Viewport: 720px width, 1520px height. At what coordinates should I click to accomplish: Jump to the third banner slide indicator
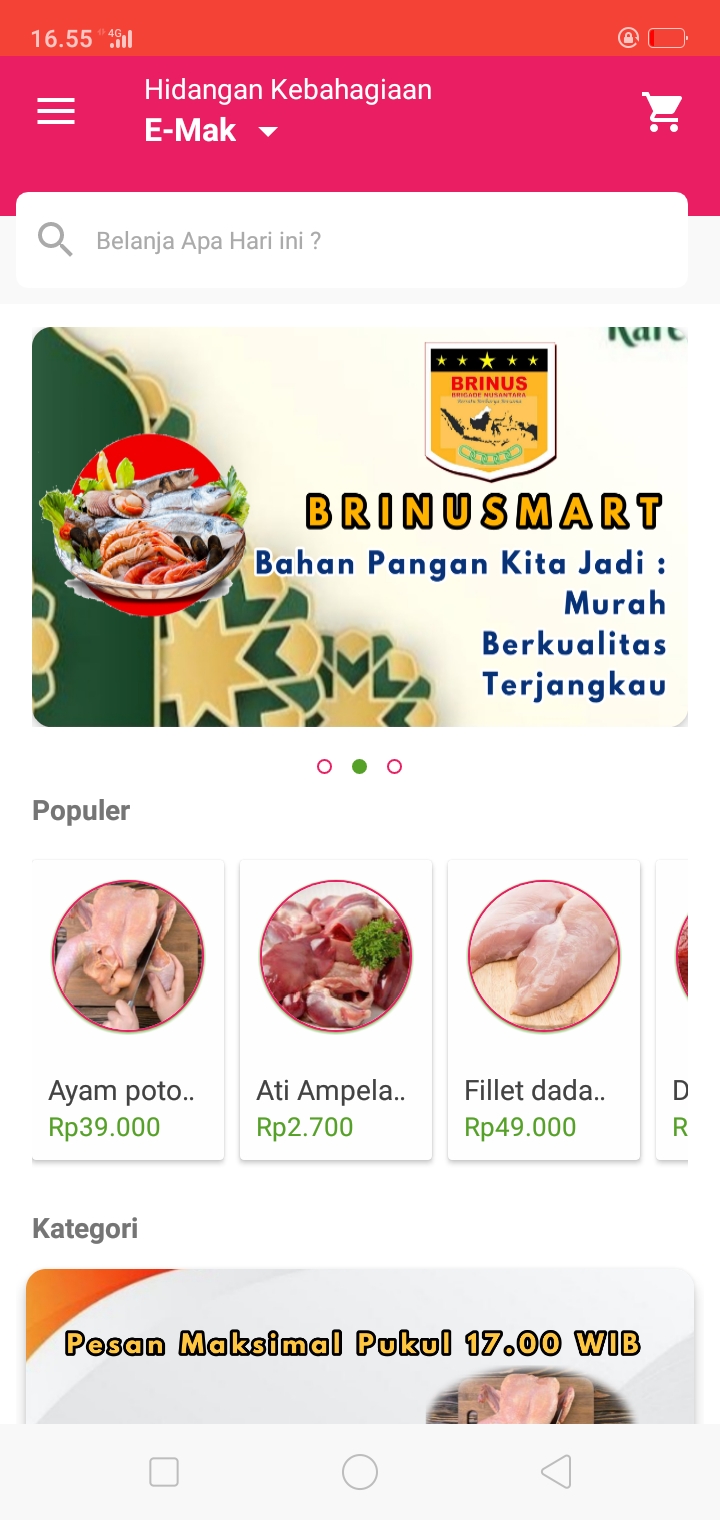(x=394, y=766)
